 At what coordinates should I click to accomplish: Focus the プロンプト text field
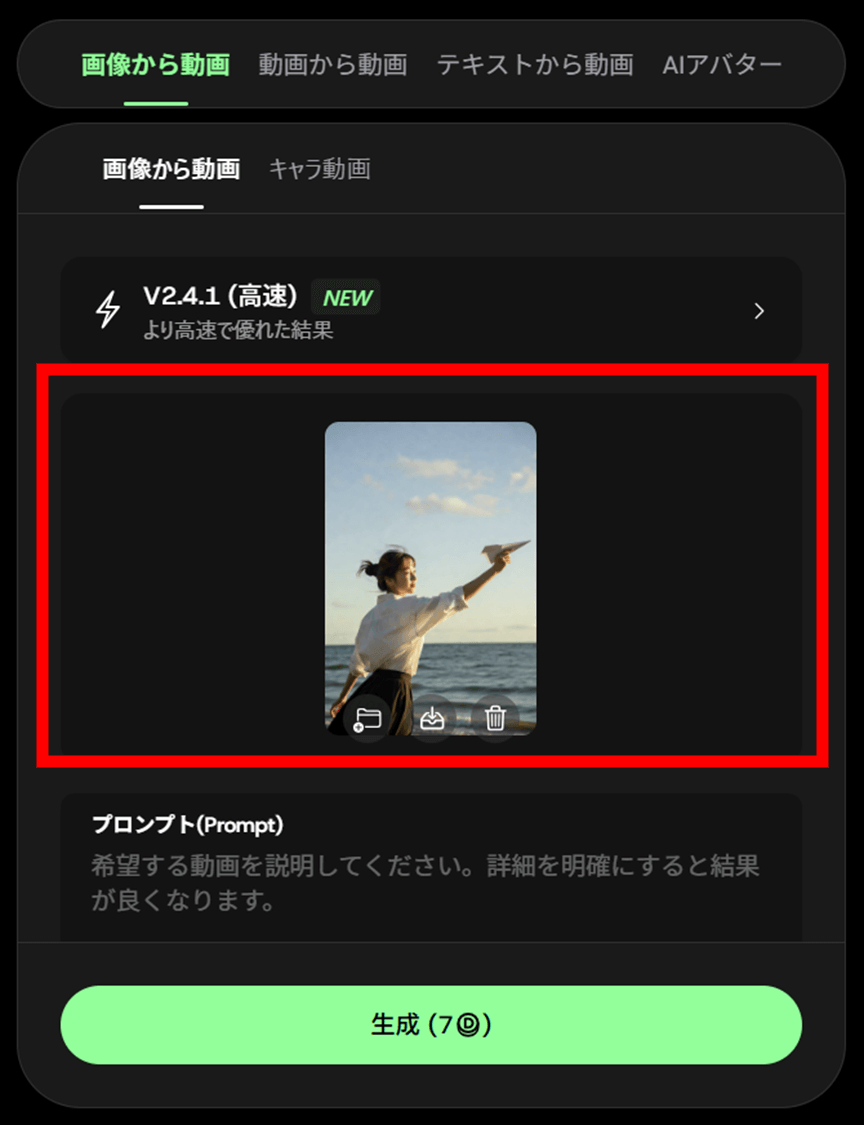point(430,882)
